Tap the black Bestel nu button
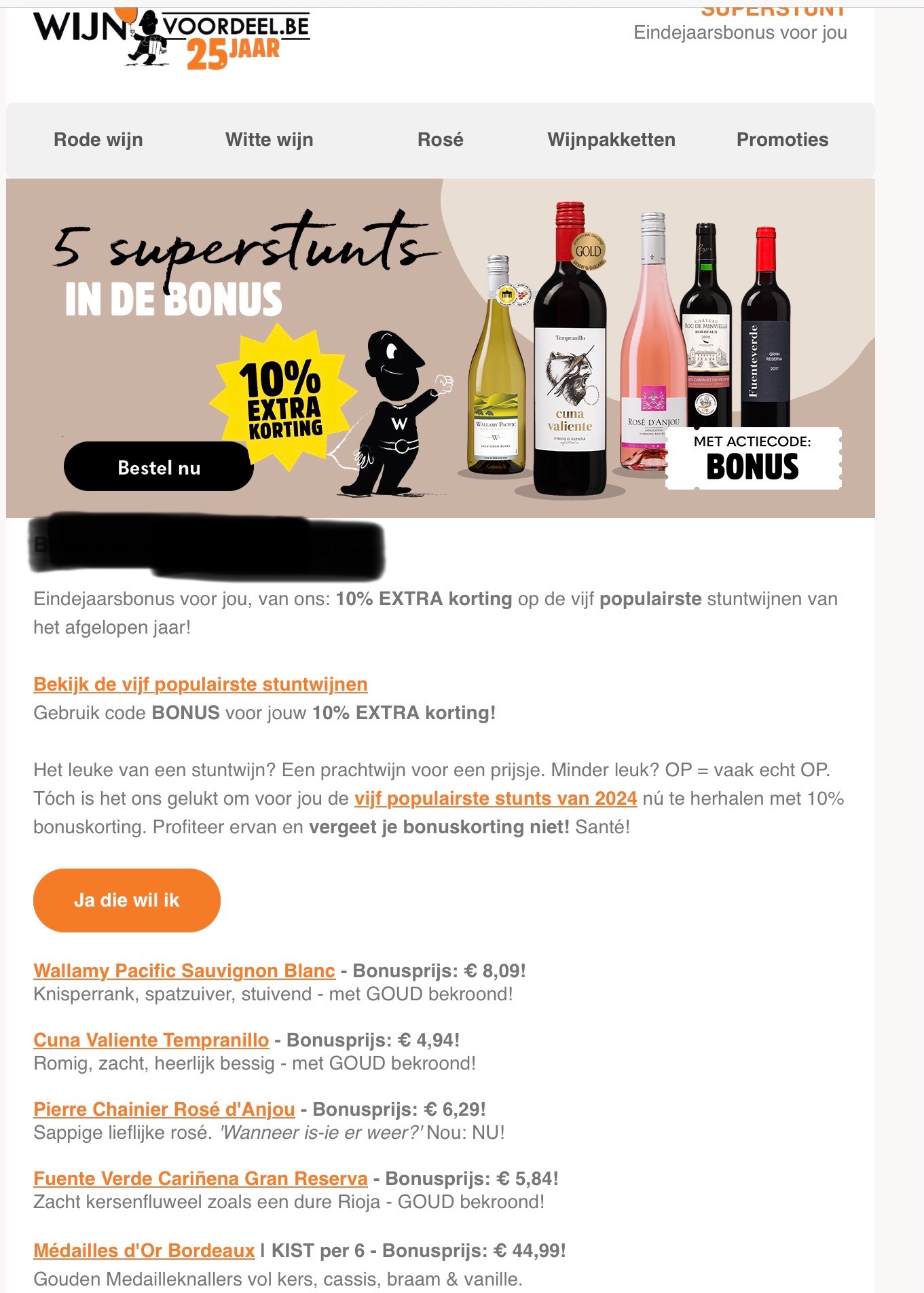Viewport: 924px width, 1293px height. 159,467
